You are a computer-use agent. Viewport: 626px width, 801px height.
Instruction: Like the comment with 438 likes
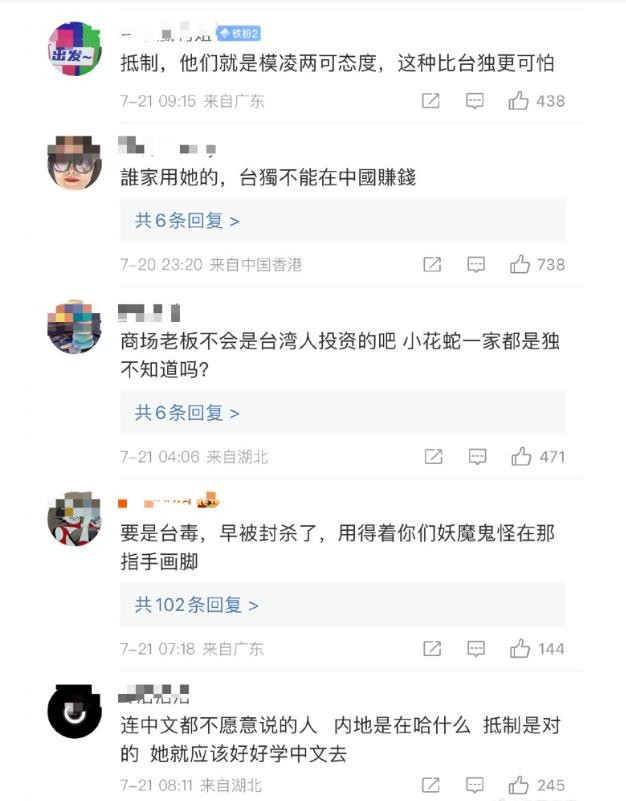[519, 101]
